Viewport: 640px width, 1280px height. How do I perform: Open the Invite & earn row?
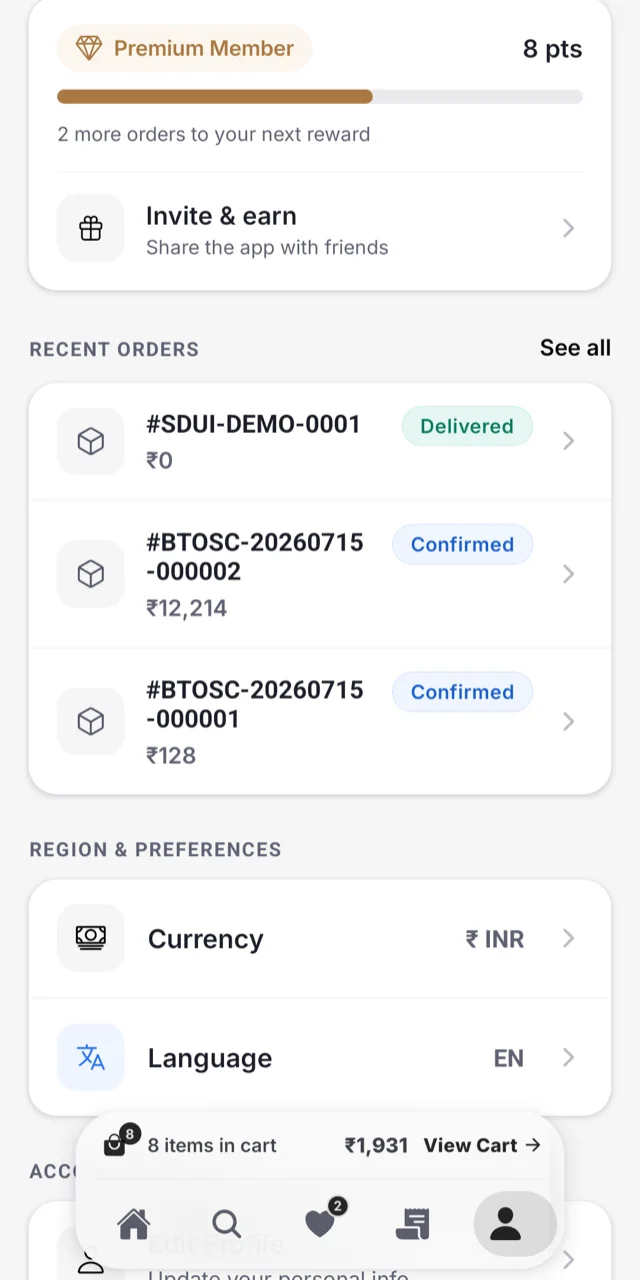(320, 229)
